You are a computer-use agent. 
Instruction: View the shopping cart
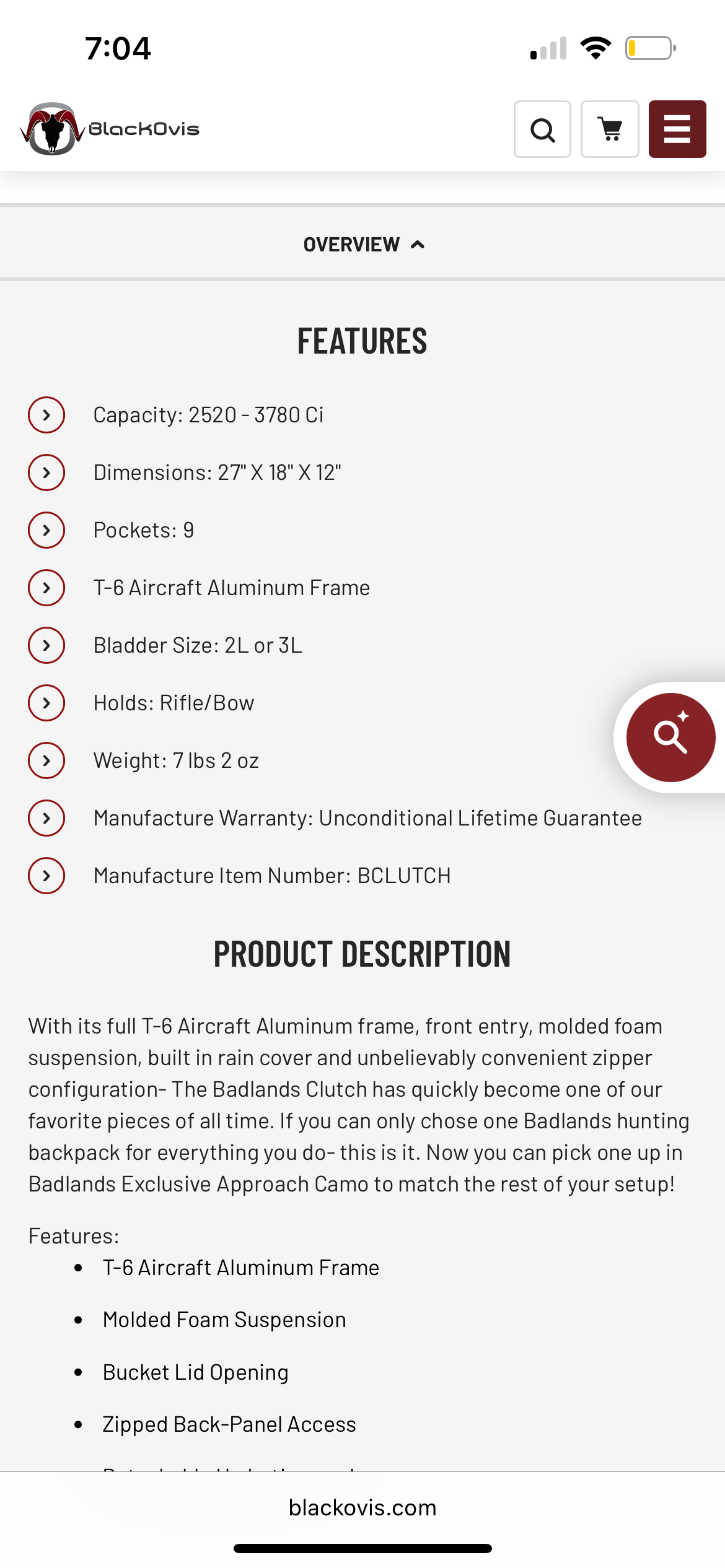[610, 129]
